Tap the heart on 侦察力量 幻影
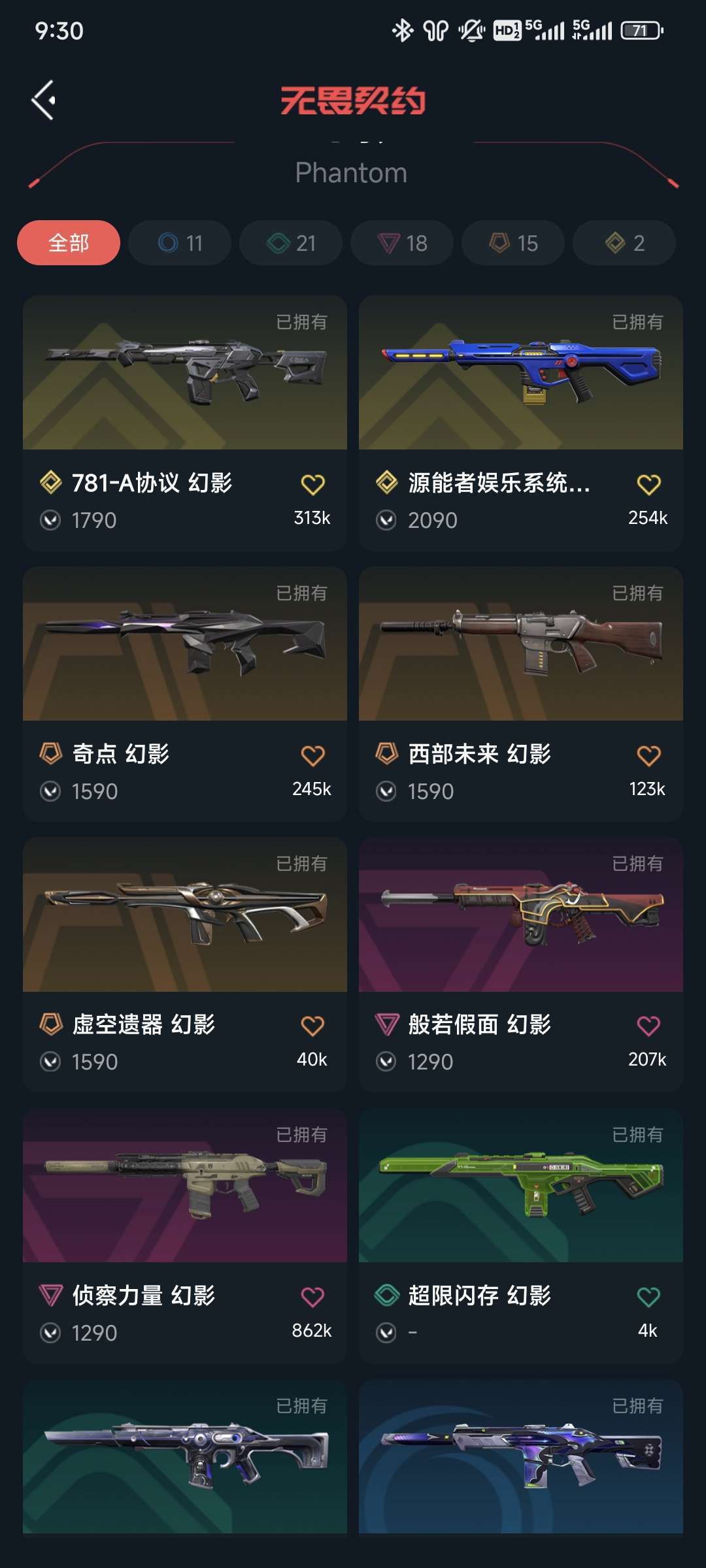The height and width of the screenshot is (1568, 706). (x=312, y=1298)
